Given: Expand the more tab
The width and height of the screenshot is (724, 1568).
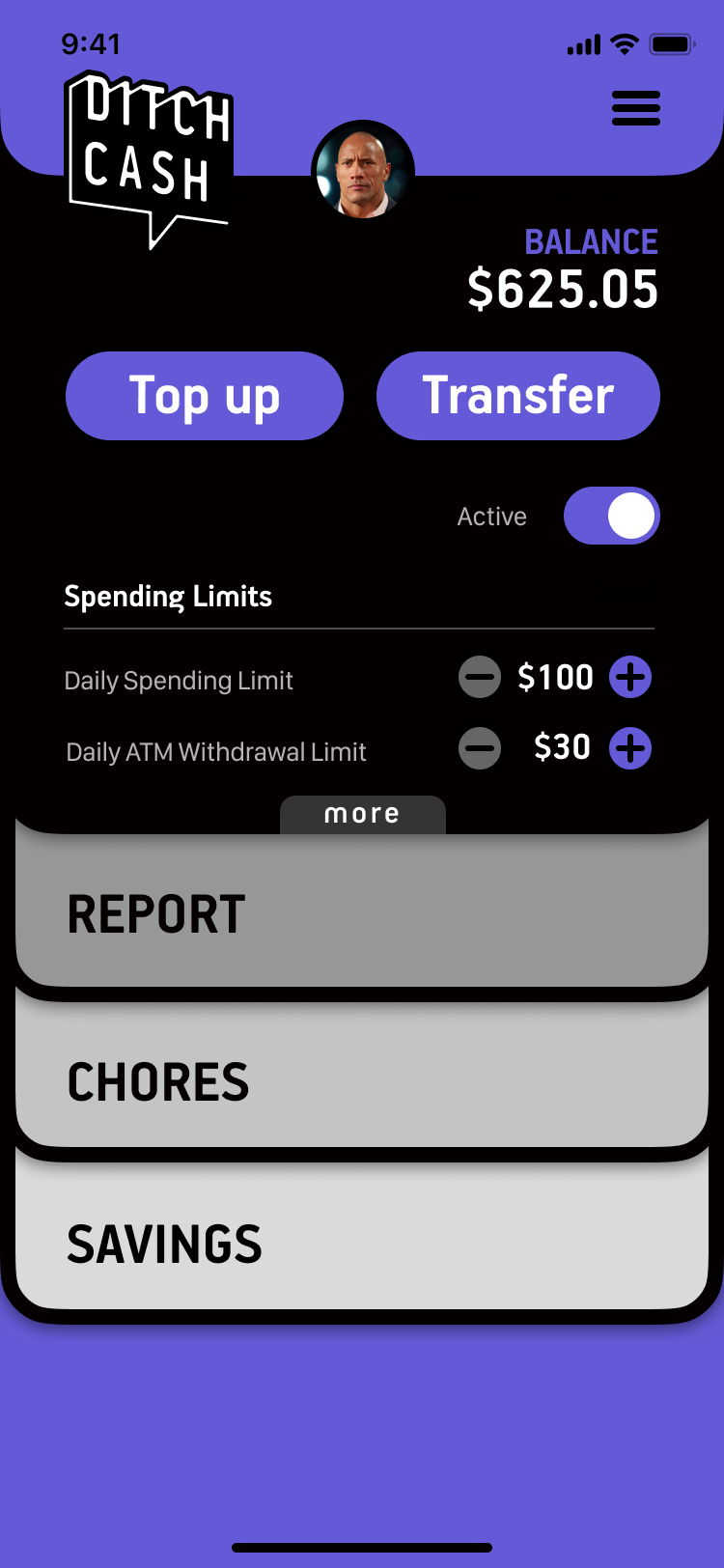Looking at the screenshot, I should point(363,814).
